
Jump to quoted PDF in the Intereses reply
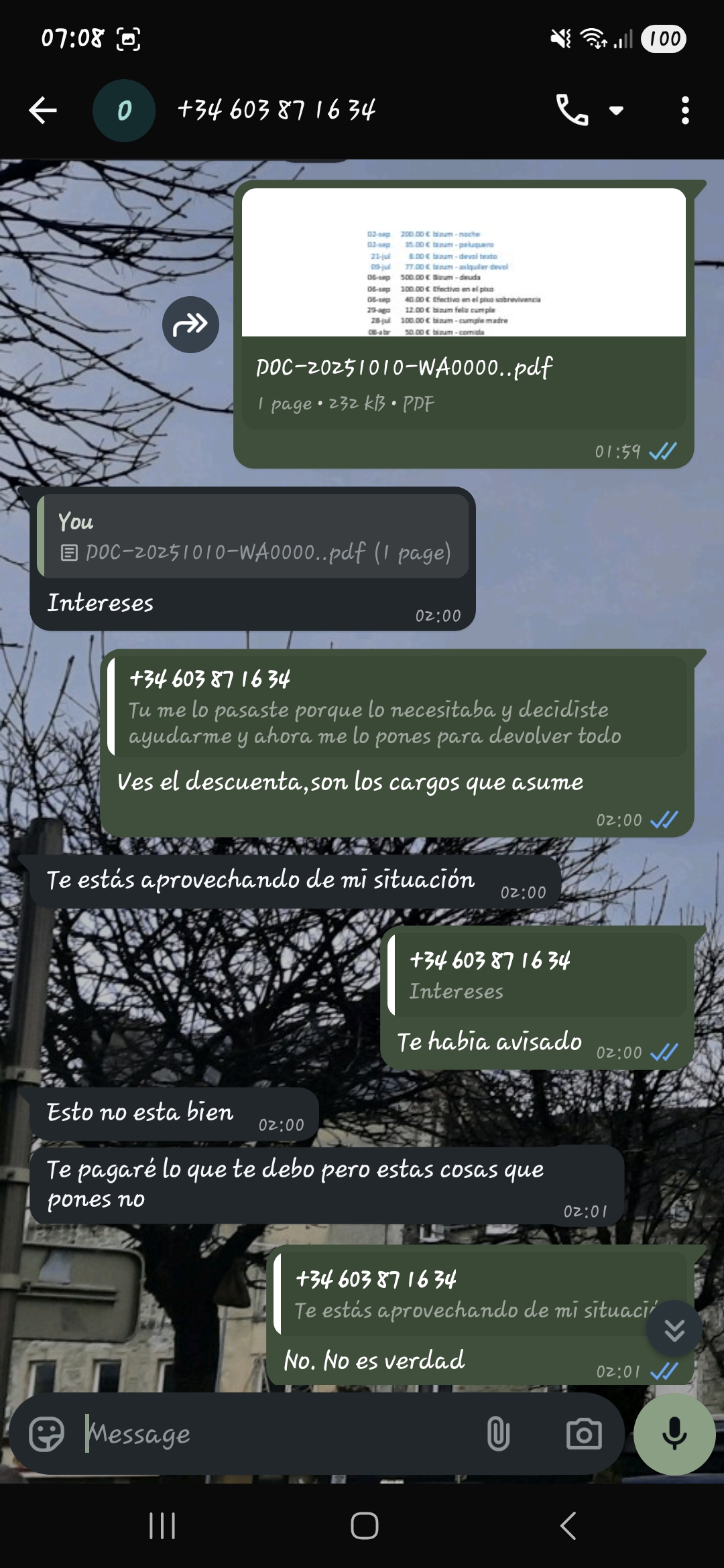point(253,537)
